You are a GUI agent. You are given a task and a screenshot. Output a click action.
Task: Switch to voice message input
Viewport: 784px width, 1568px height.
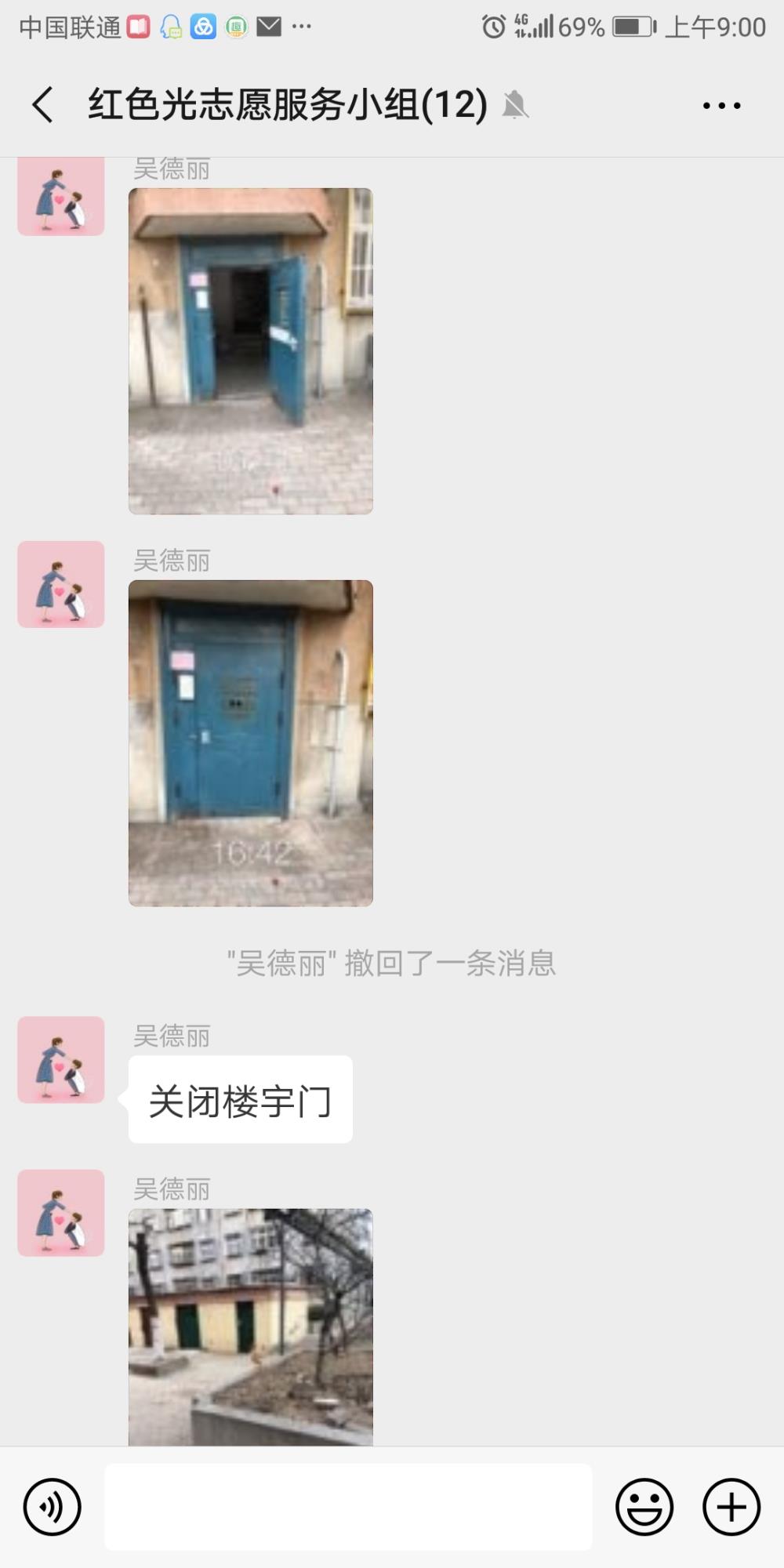(53, 1507)
